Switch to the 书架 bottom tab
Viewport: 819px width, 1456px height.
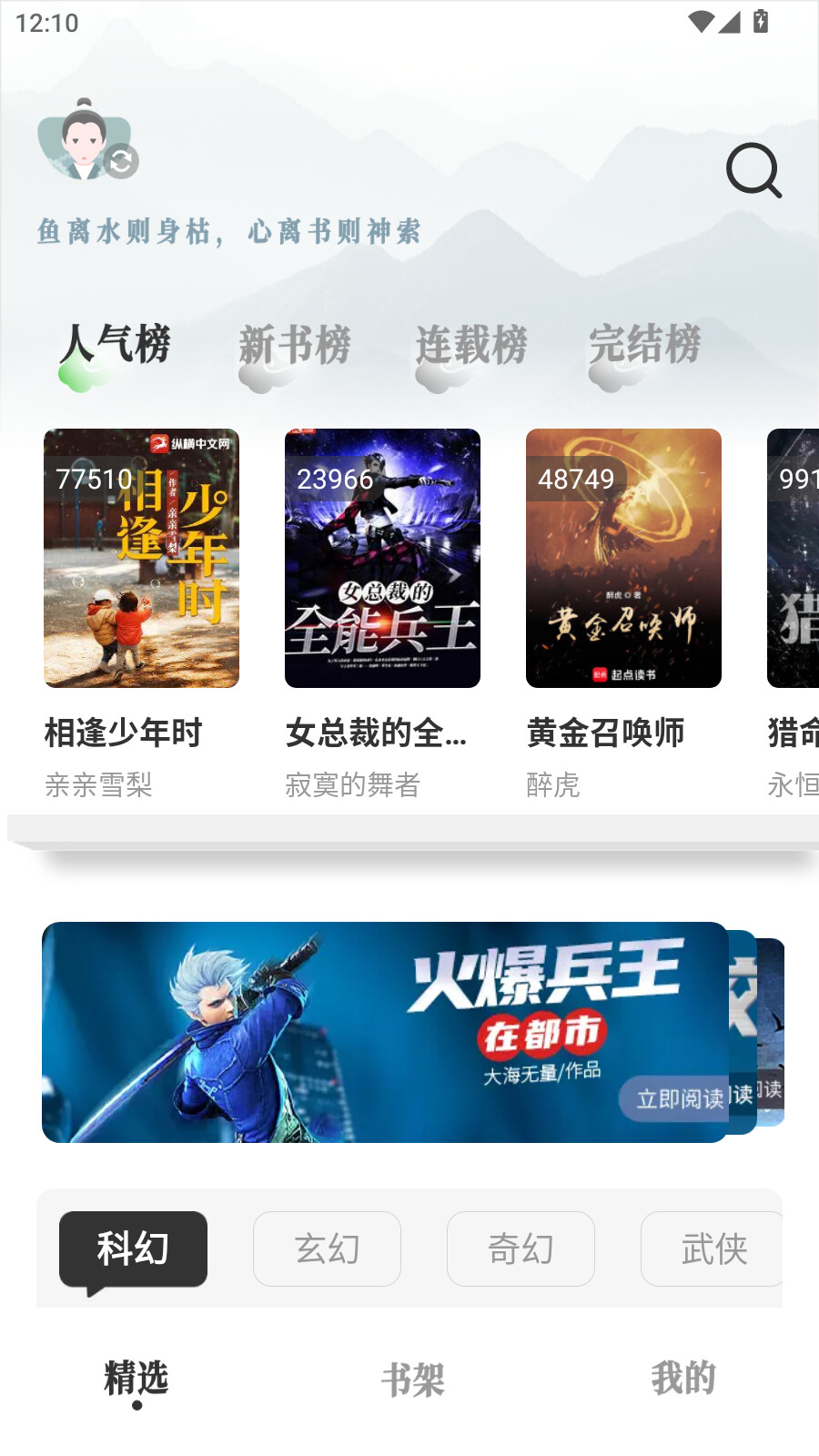pos(412,1380)
